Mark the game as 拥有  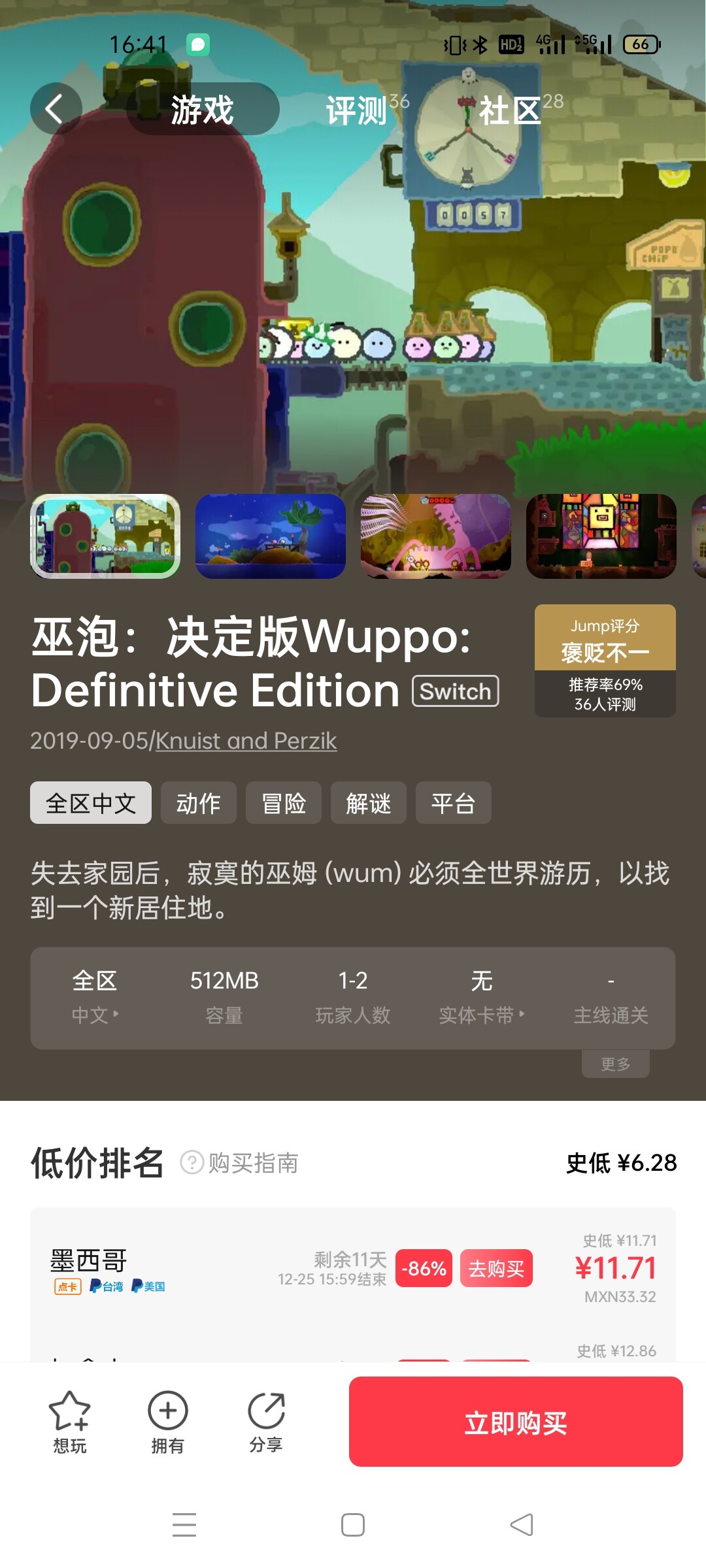(x=167, y=1422)
